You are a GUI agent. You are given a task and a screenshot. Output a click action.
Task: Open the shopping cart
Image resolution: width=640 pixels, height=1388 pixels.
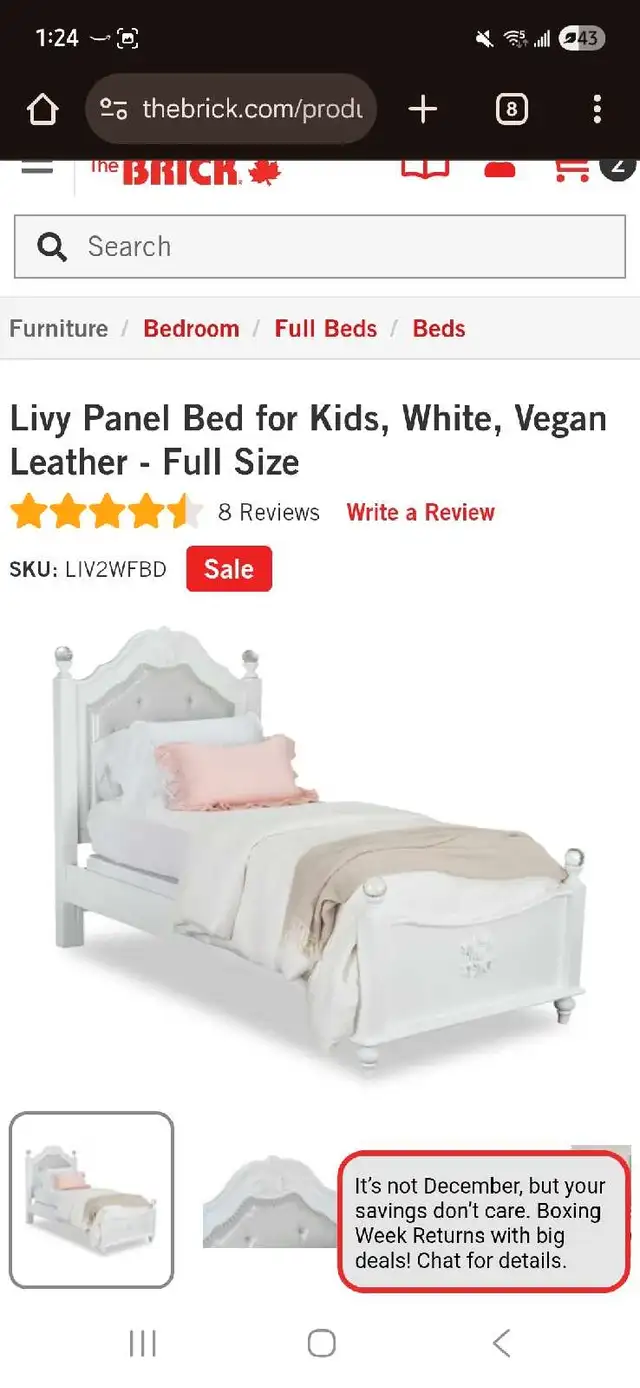point(572,170)
